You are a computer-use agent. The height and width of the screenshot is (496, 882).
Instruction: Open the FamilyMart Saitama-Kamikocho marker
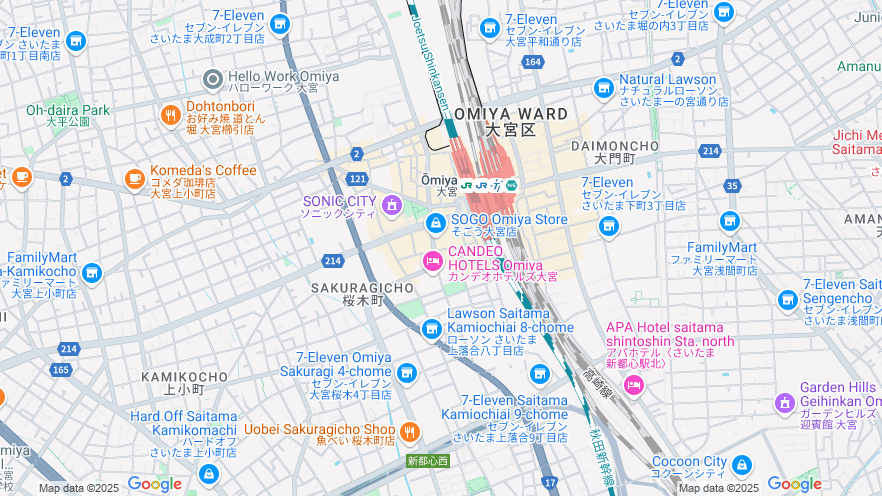[92, 272]
